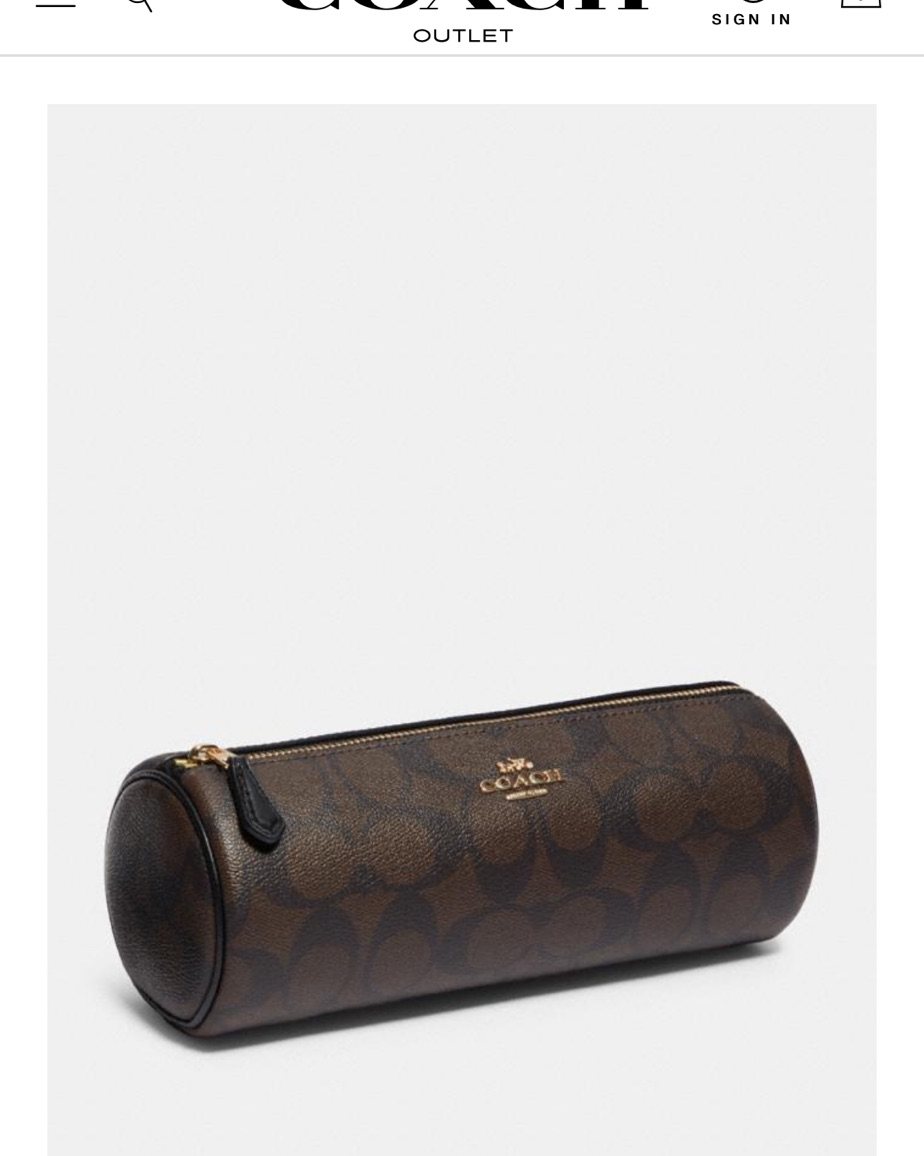Go to Coach Outlet home logo
924x1156 pixels.
pyautogui.click(x=462, y=22)
